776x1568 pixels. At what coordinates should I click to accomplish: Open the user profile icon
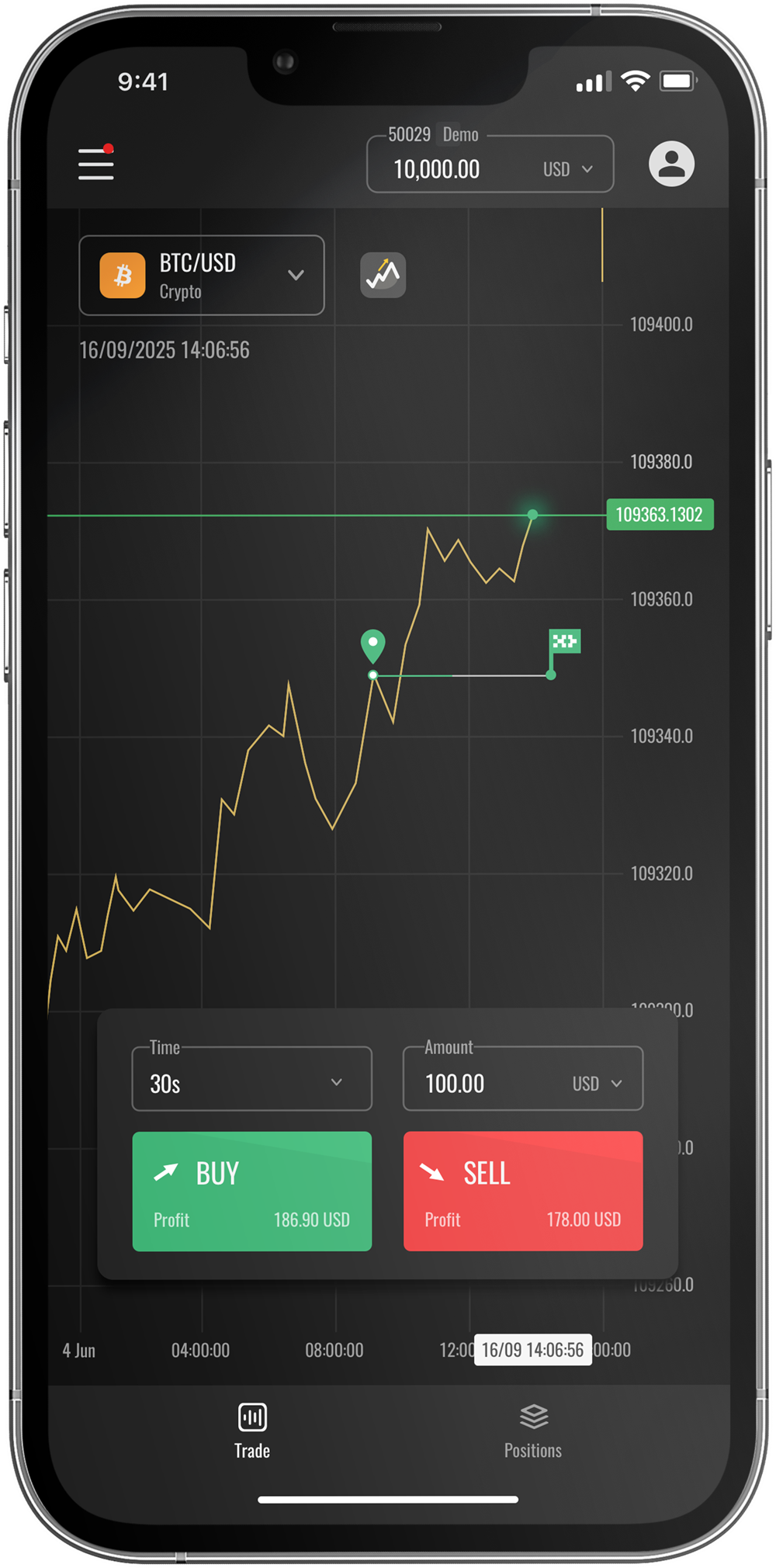(x=671, y=164)
